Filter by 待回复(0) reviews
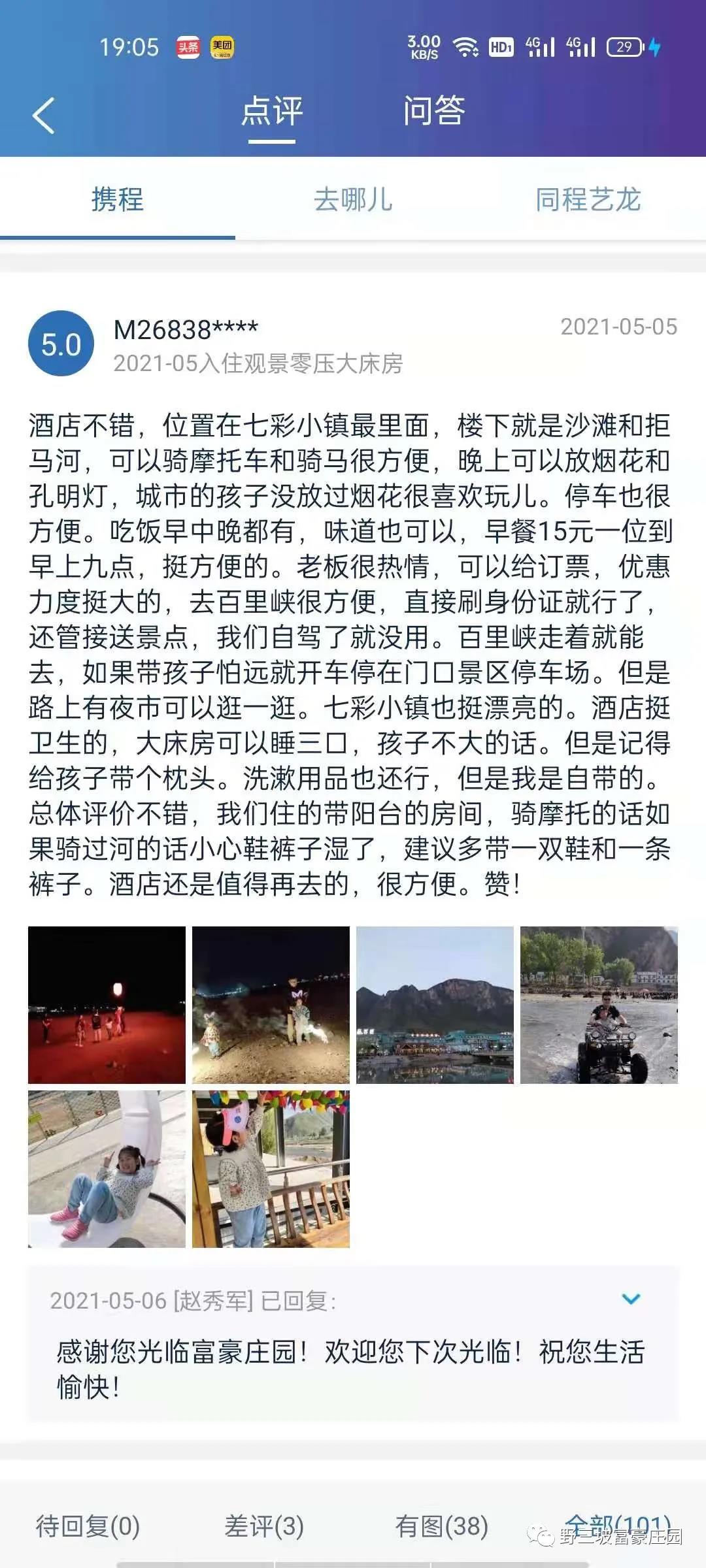This screenshot has width=706, height=1568. pos(88,1527)
